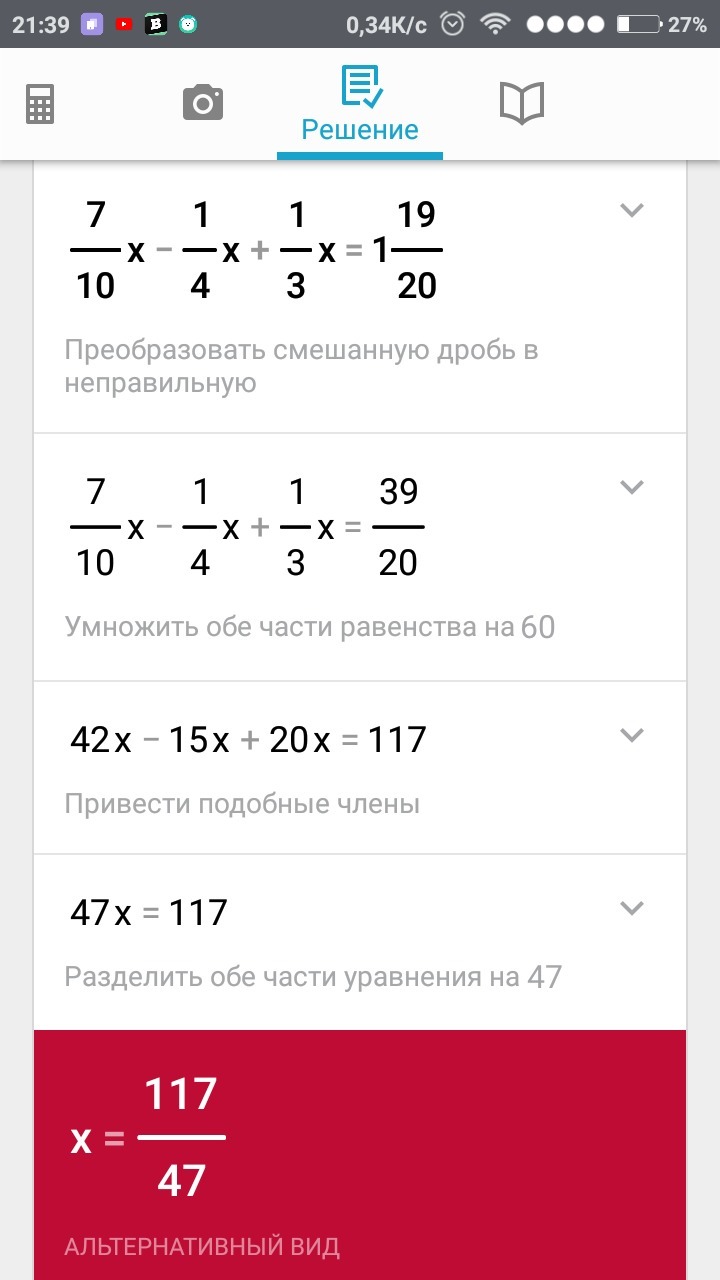The width and height of the screenshot is (720, 1280).
Task: Expand the multiply by 60 step
Action: point(631,487)
